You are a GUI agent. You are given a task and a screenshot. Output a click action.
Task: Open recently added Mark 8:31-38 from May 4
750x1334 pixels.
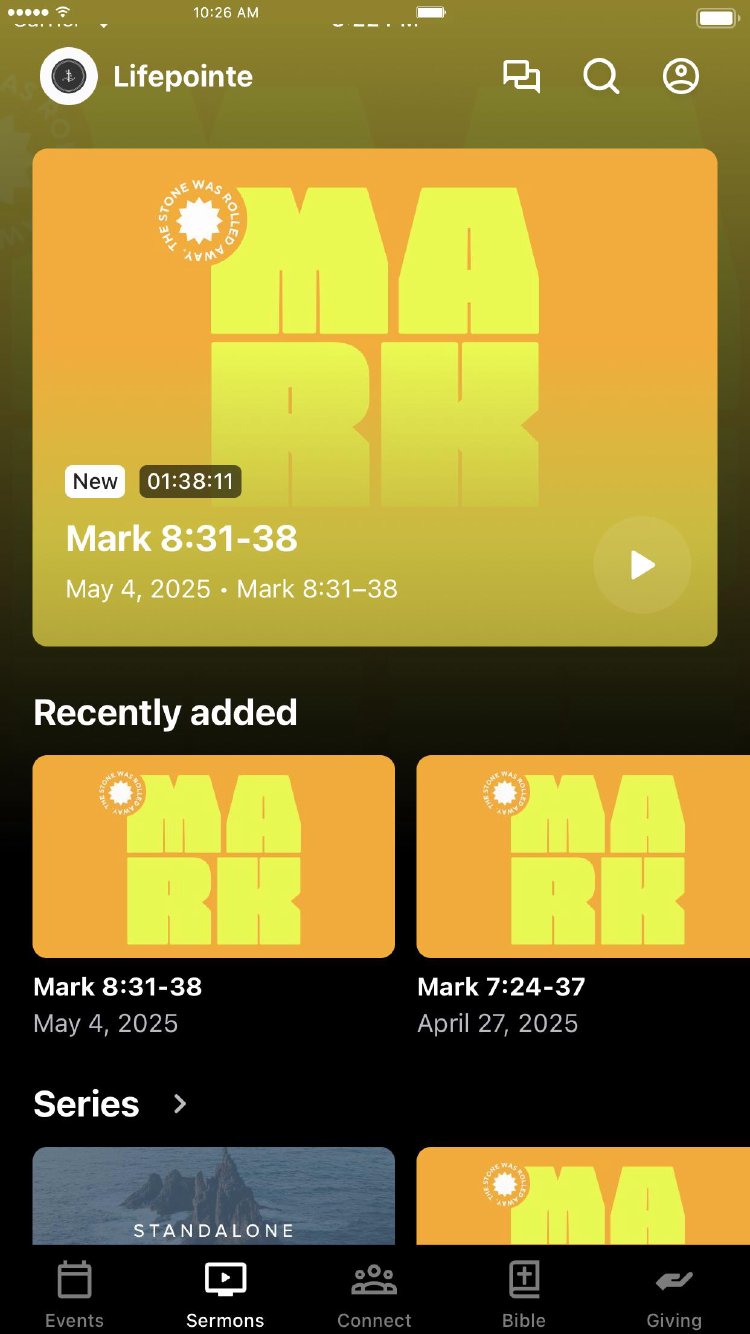[x=213, y=857]
